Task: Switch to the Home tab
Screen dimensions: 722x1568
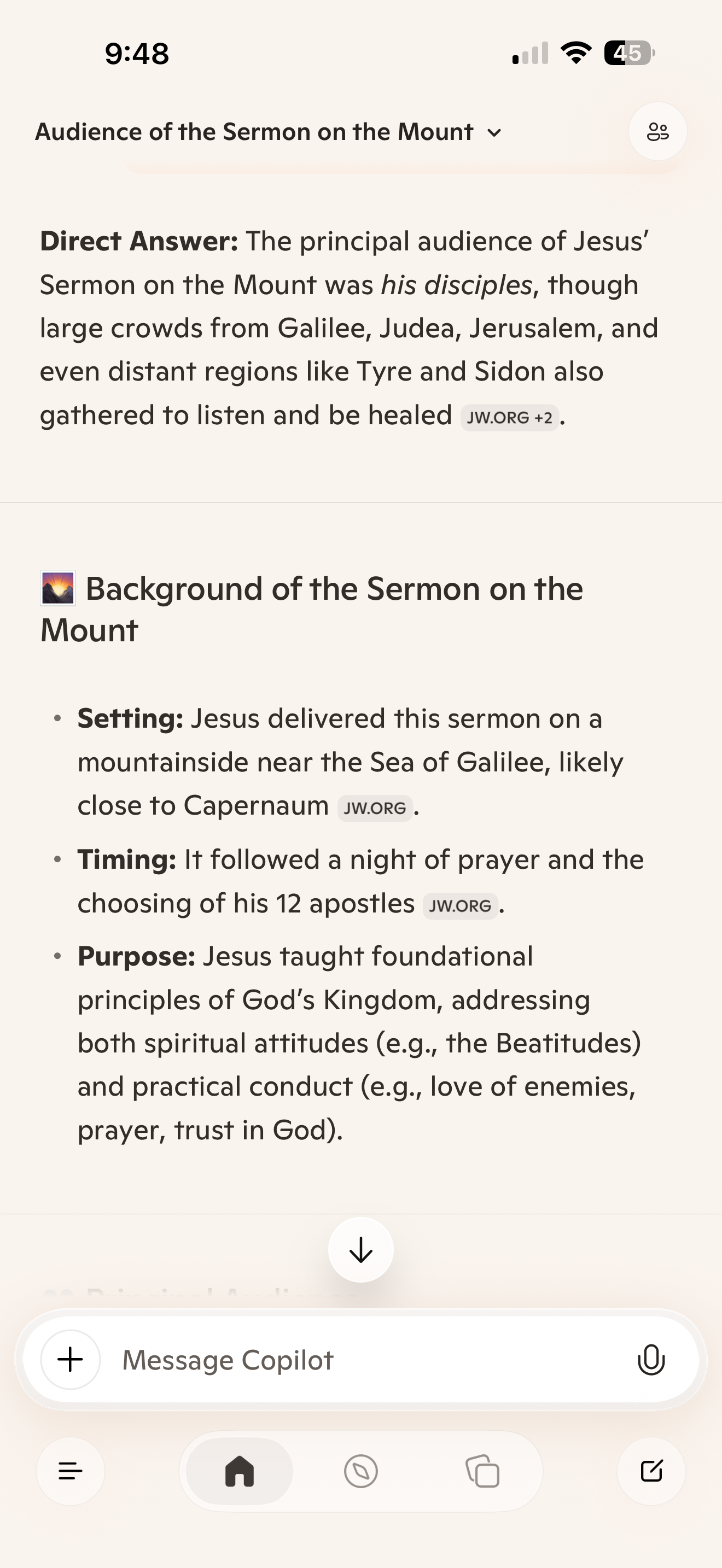Action: click(239, 1472)
